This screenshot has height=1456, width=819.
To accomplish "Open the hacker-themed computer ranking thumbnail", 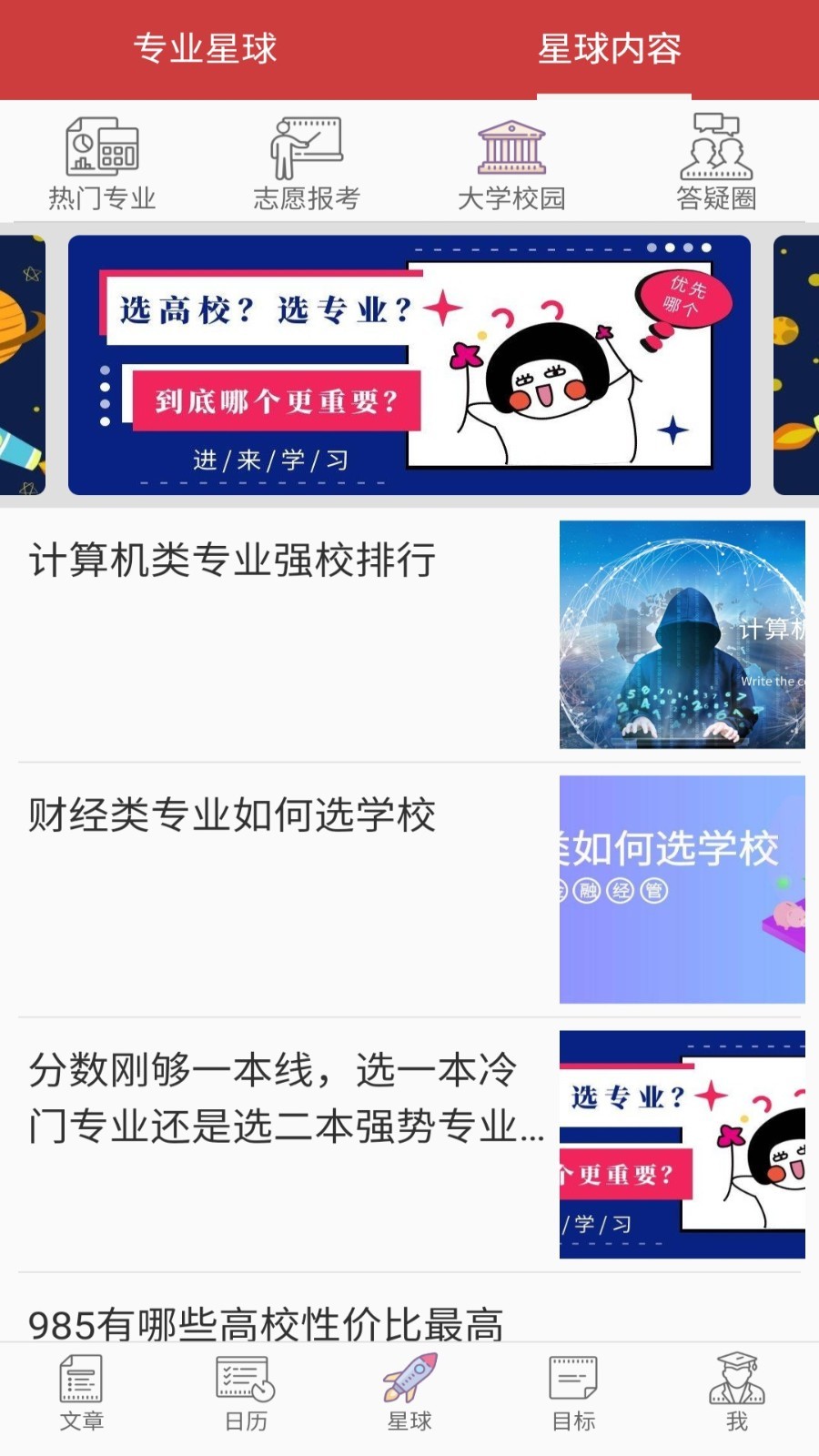I will tap(682, 634).
